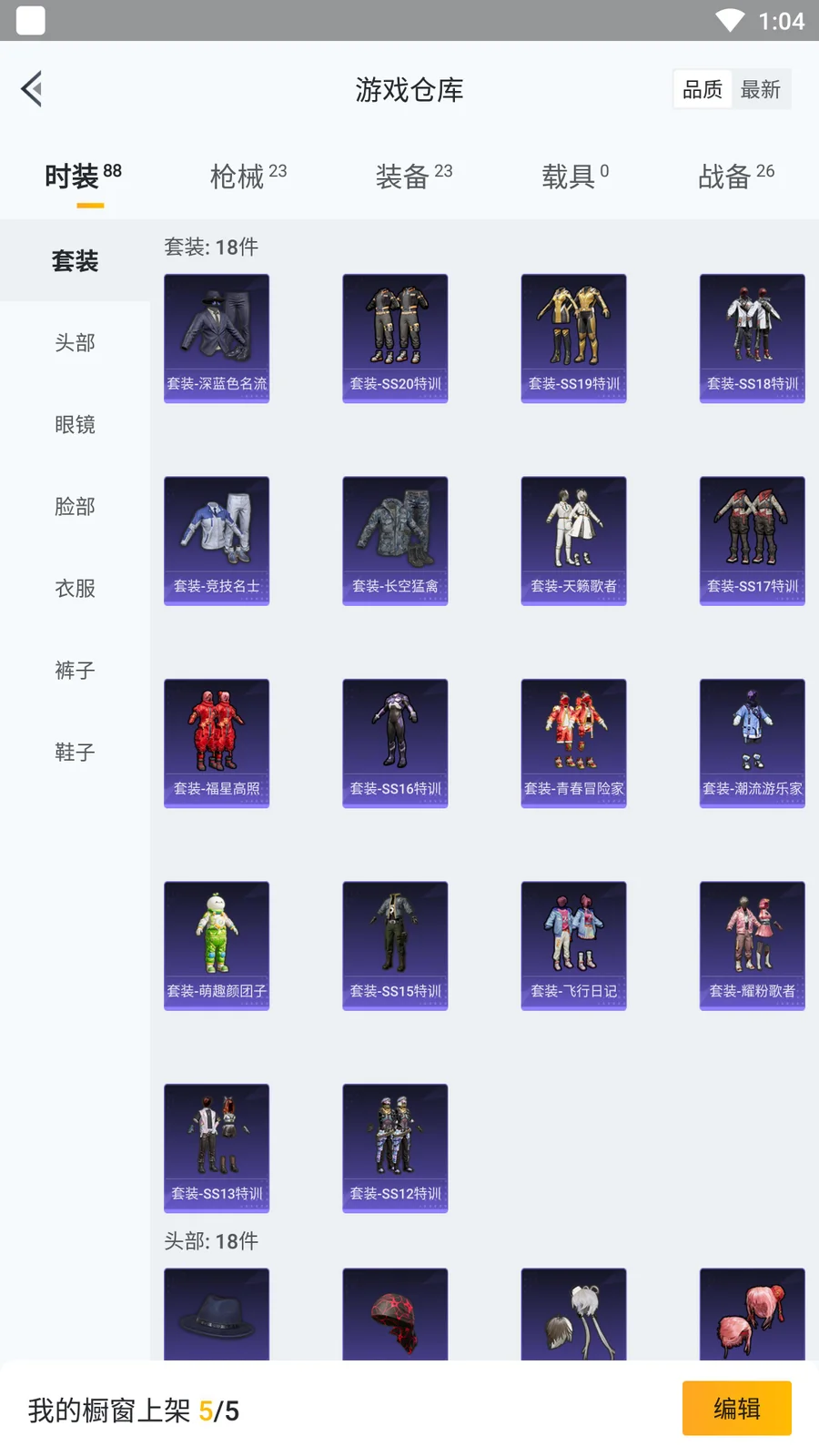Jump to the 脸部 category

pyautogui.click(x=75, y=507)
